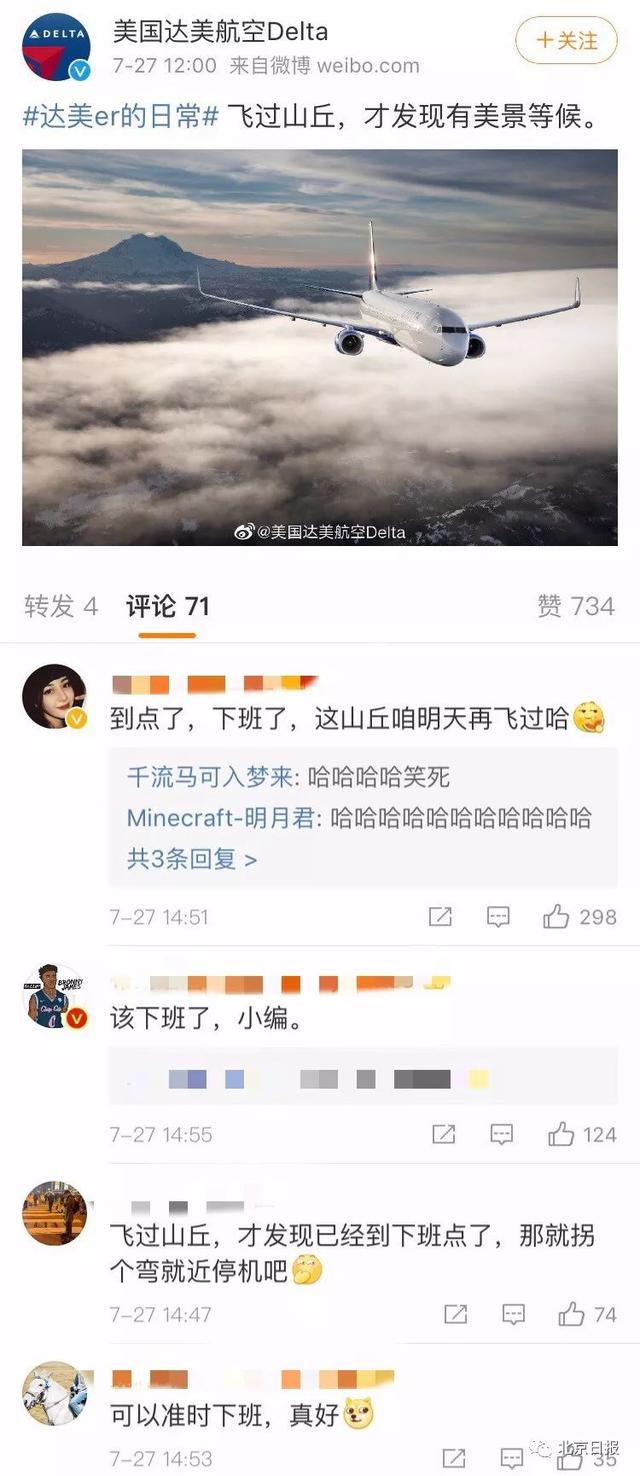Switch to the 转发 tab
The image size is (640, 1476).
[x=61, y=606]
